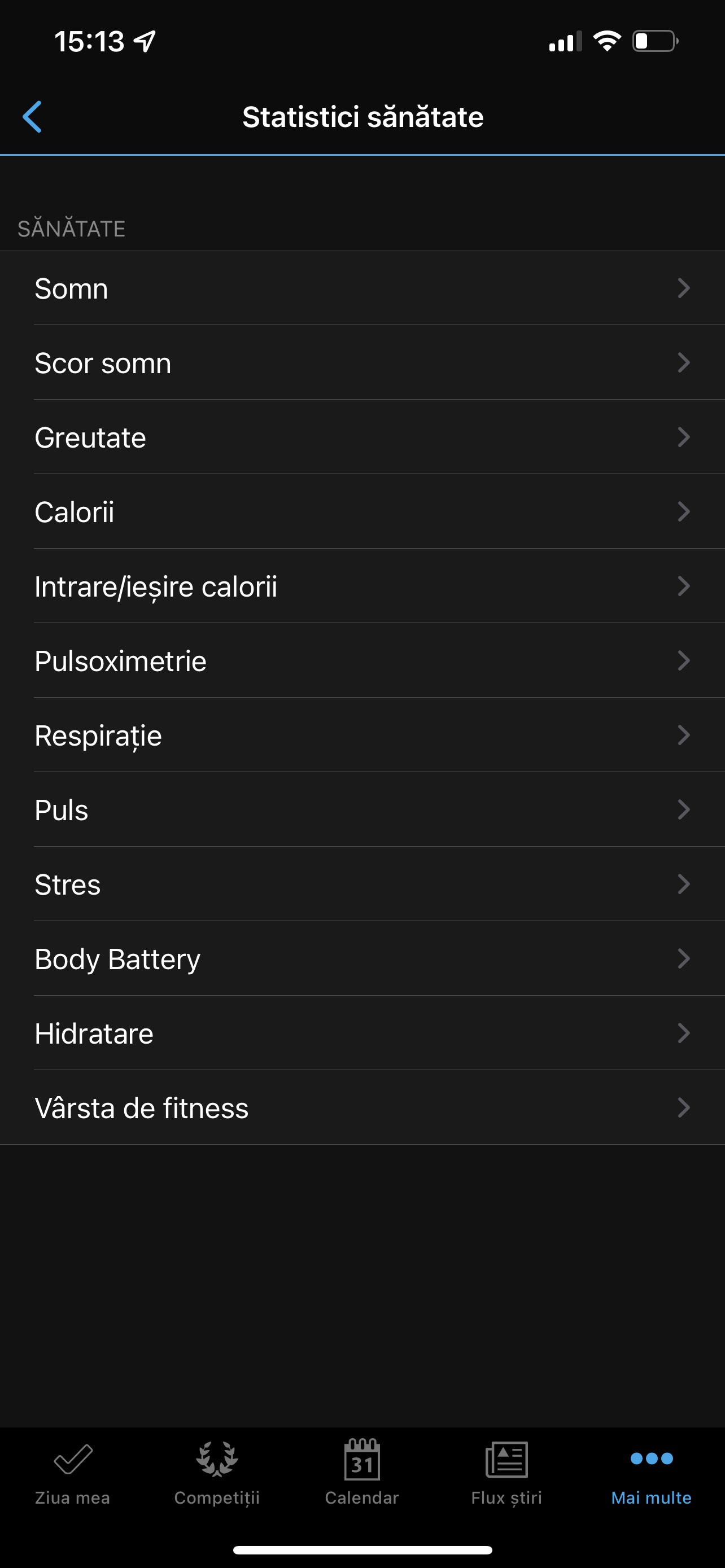Switch to the Competiții tab
Viewport: 725px width, 1568px height.
point(217,1473)
